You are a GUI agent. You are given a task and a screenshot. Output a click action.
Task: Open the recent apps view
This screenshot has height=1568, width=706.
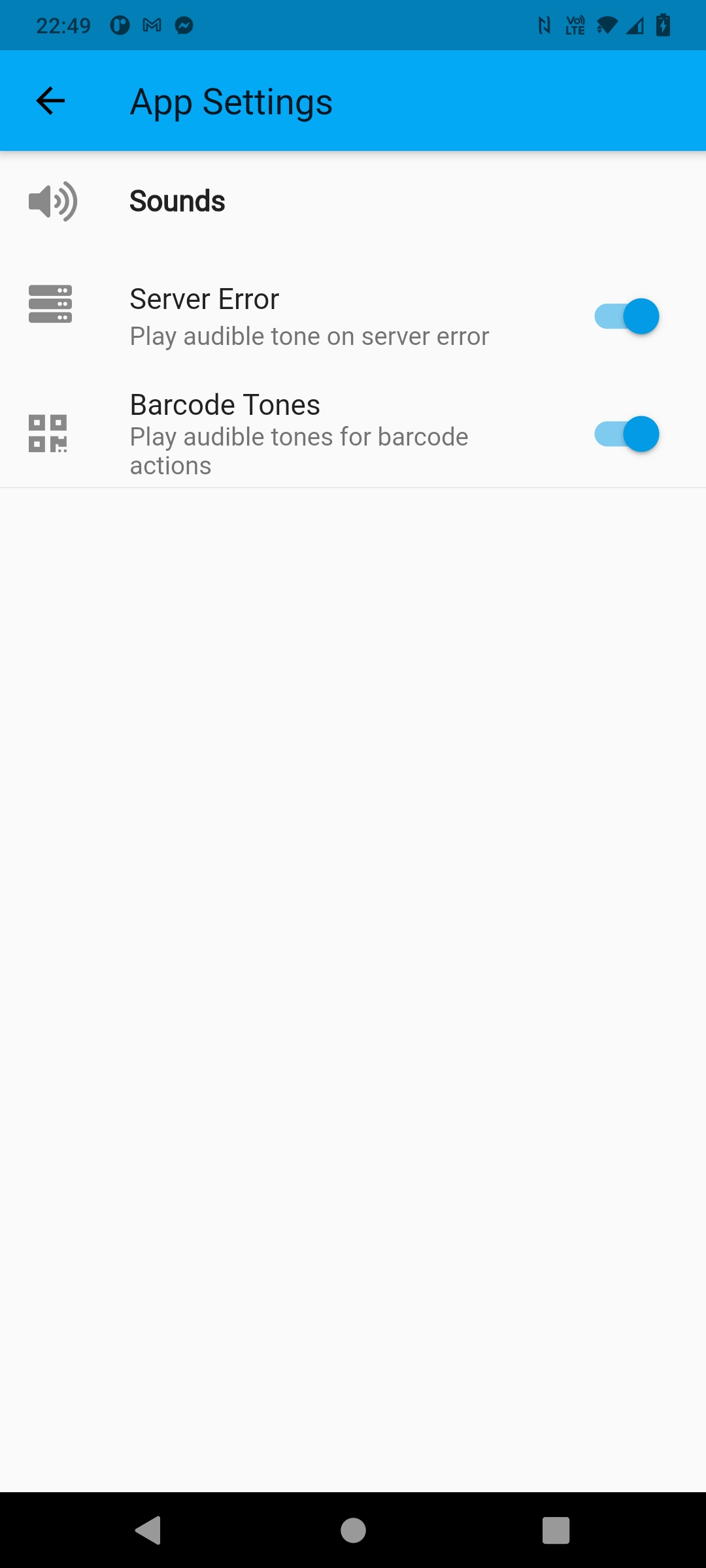click(556, 1530)
